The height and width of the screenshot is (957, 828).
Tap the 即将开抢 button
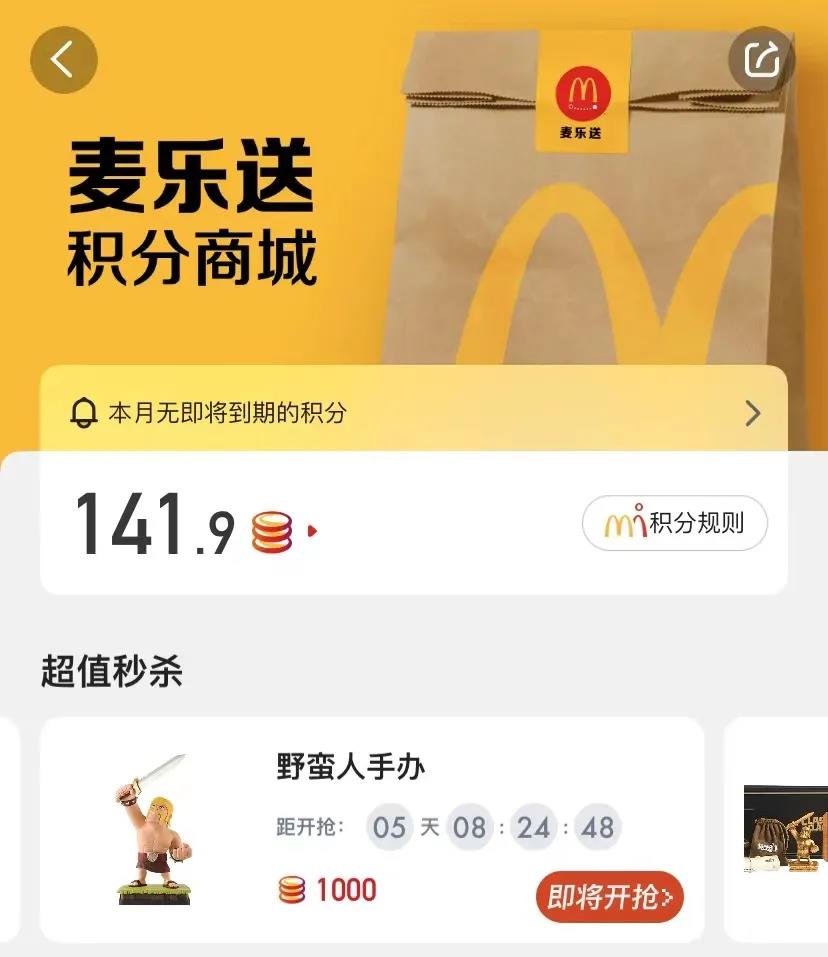(x=610, y=897)
